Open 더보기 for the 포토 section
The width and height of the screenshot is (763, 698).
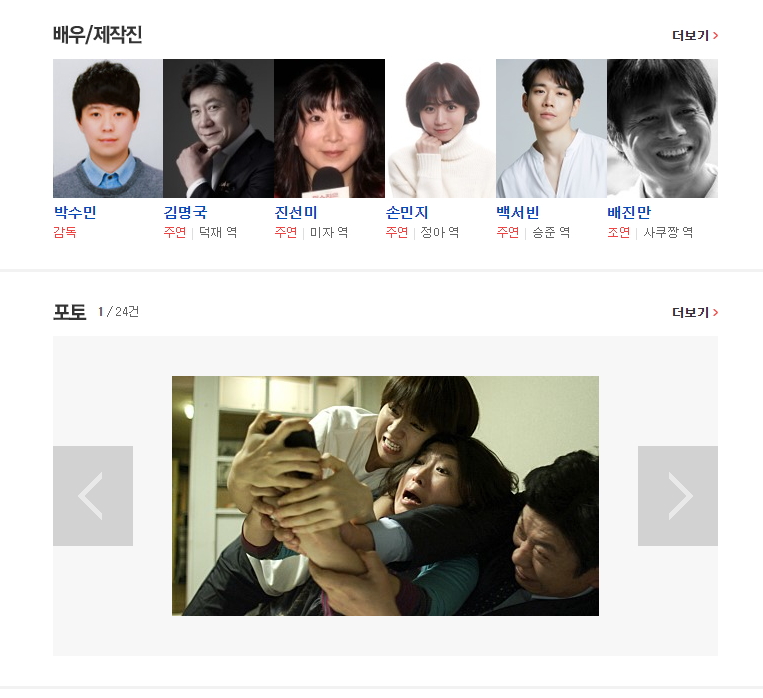[x=695, y=312]
